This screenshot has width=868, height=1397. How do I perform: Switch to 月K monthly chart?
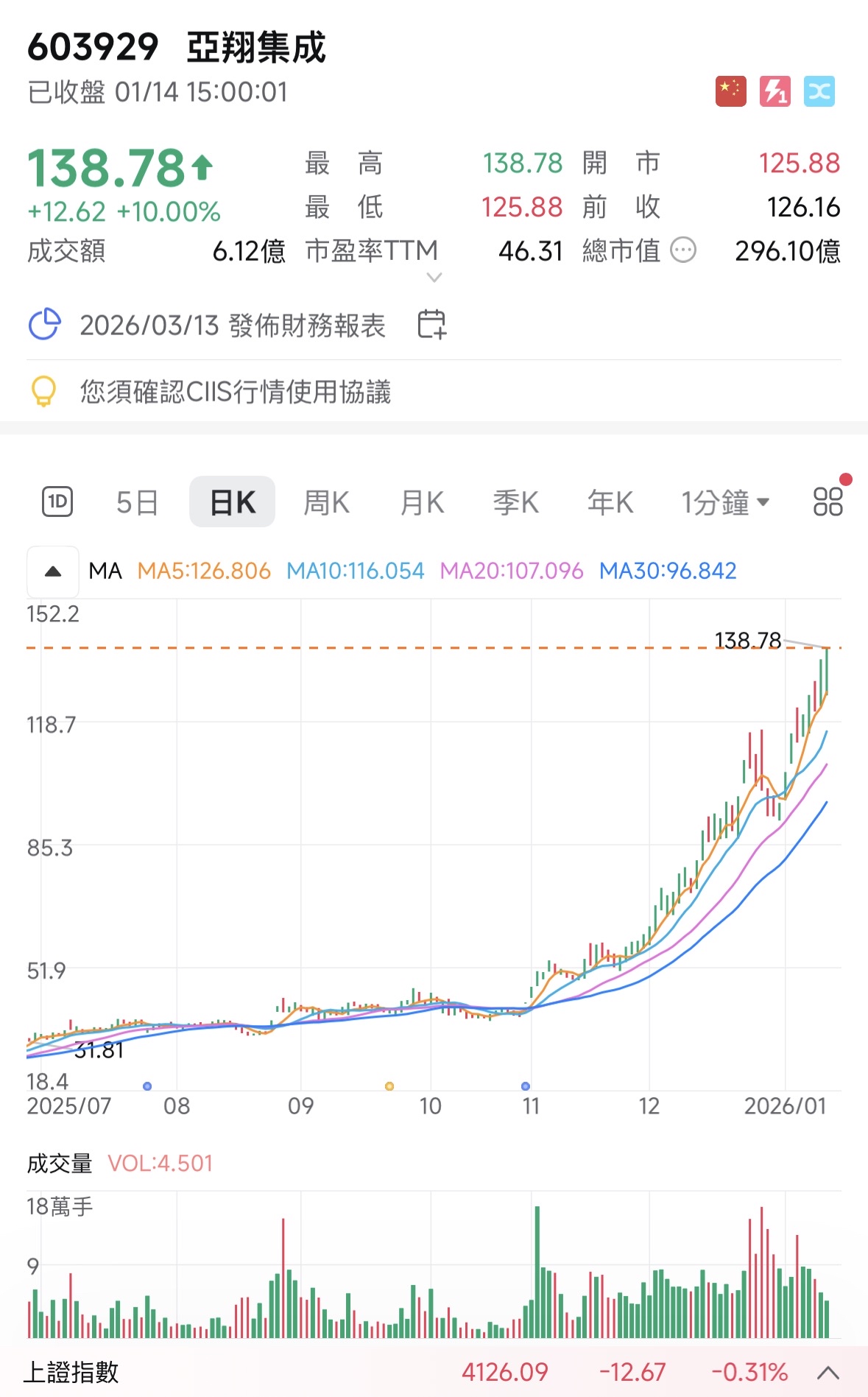[422, 502]
